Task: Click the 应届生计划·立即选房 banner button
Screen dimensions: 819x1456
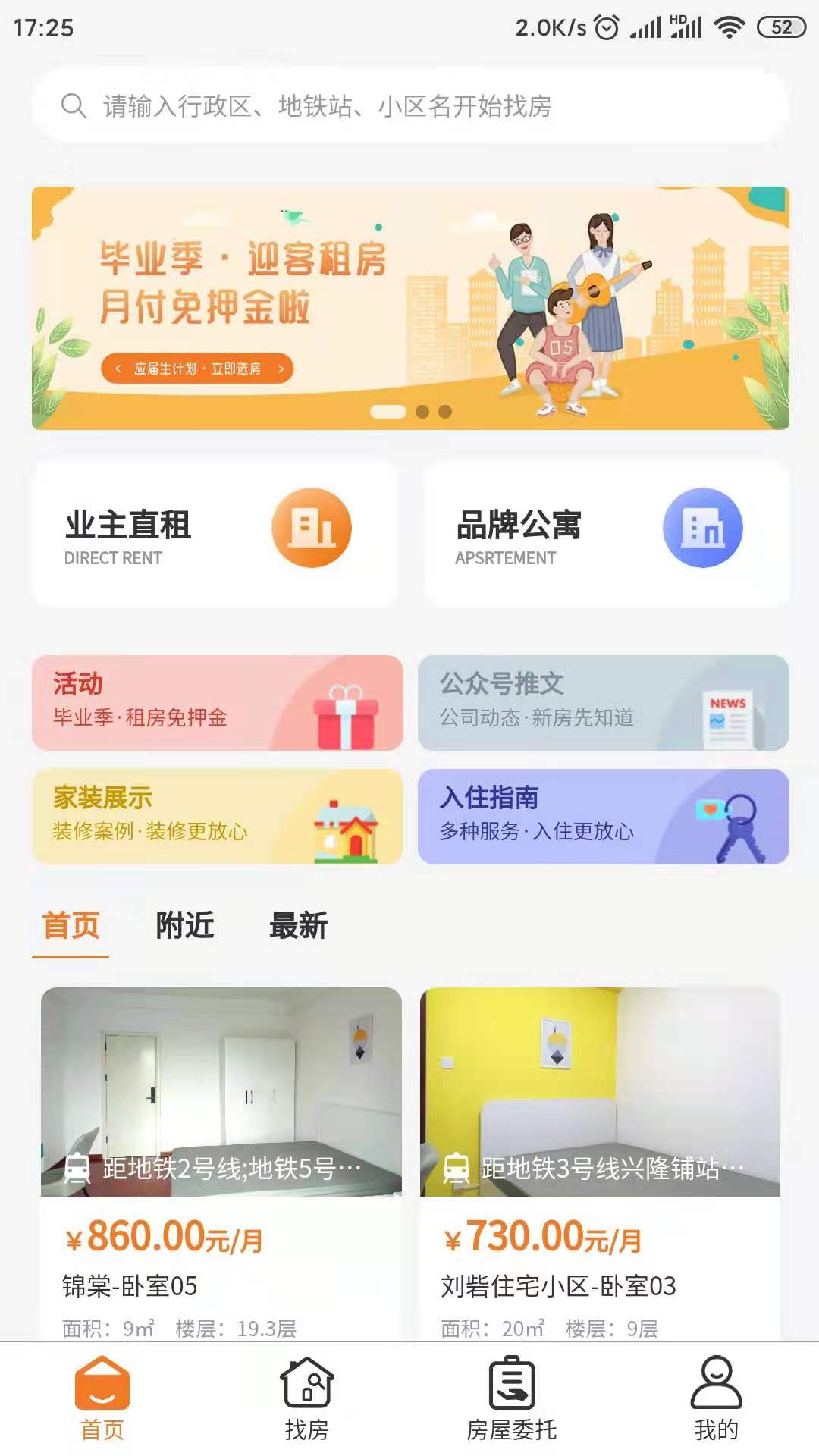Action: (199, 369)
